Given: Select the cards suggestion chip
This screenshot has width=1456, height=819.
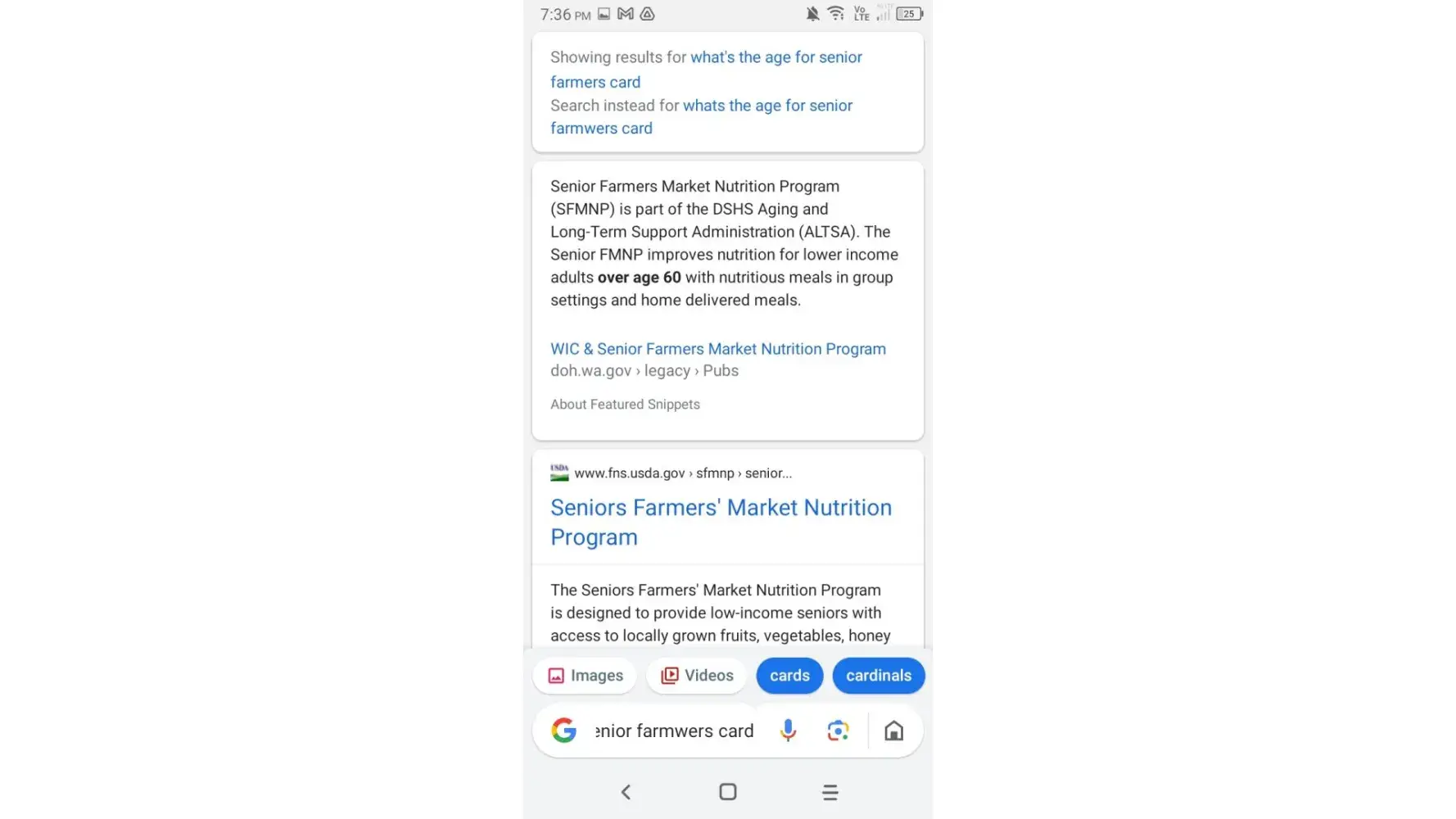Looking at the screenshot, I should (789, 676).
